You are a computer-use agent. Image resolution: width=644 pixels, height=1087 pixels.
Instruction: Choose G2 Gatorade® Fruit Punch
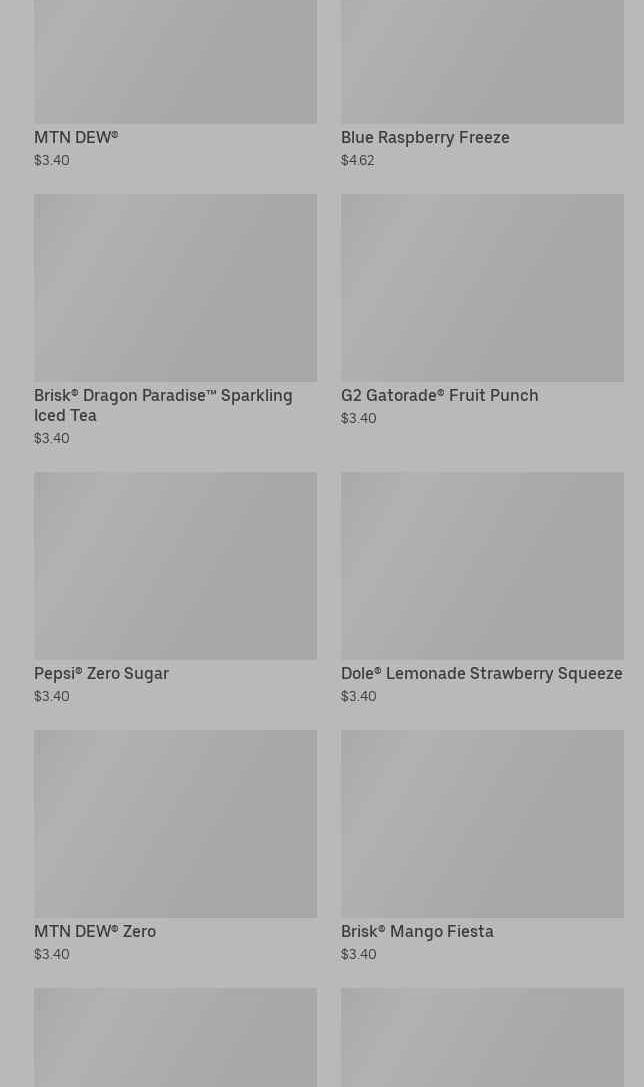(482, 311)
